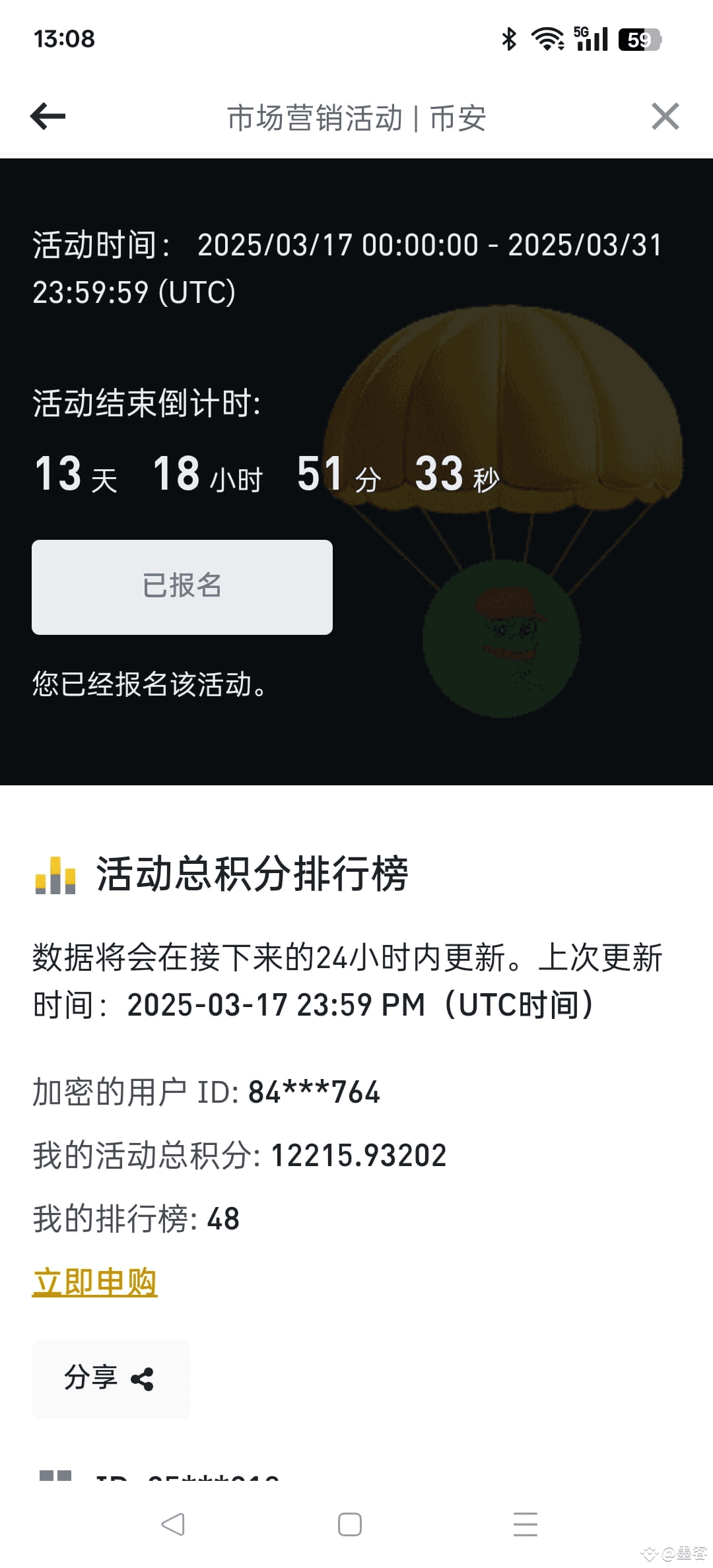This screenshot has width=713, height=1568.
Task: Tap the recent apps button in navigation bar
Action: coord(525,1525)
